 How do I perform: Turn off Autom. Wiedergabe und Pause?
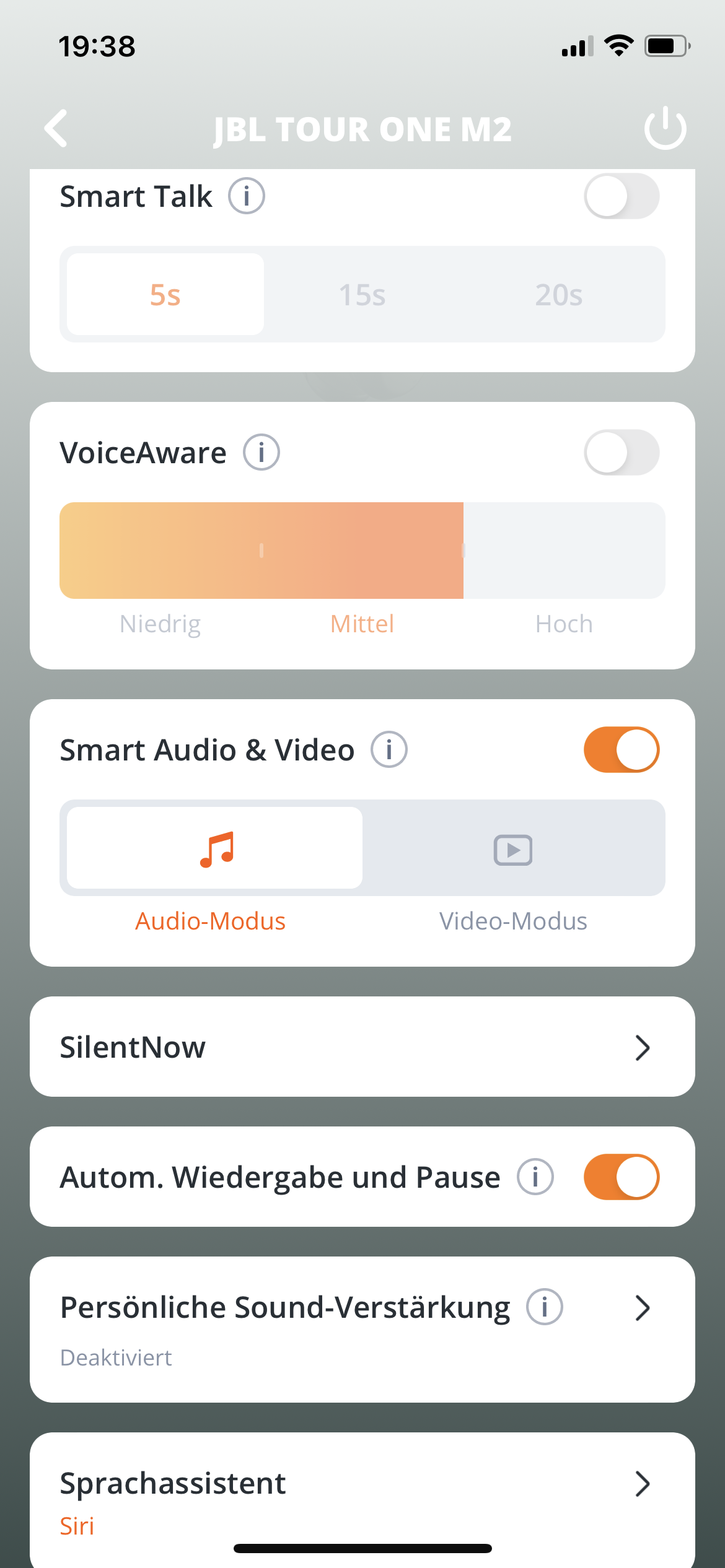(622, 1177)
